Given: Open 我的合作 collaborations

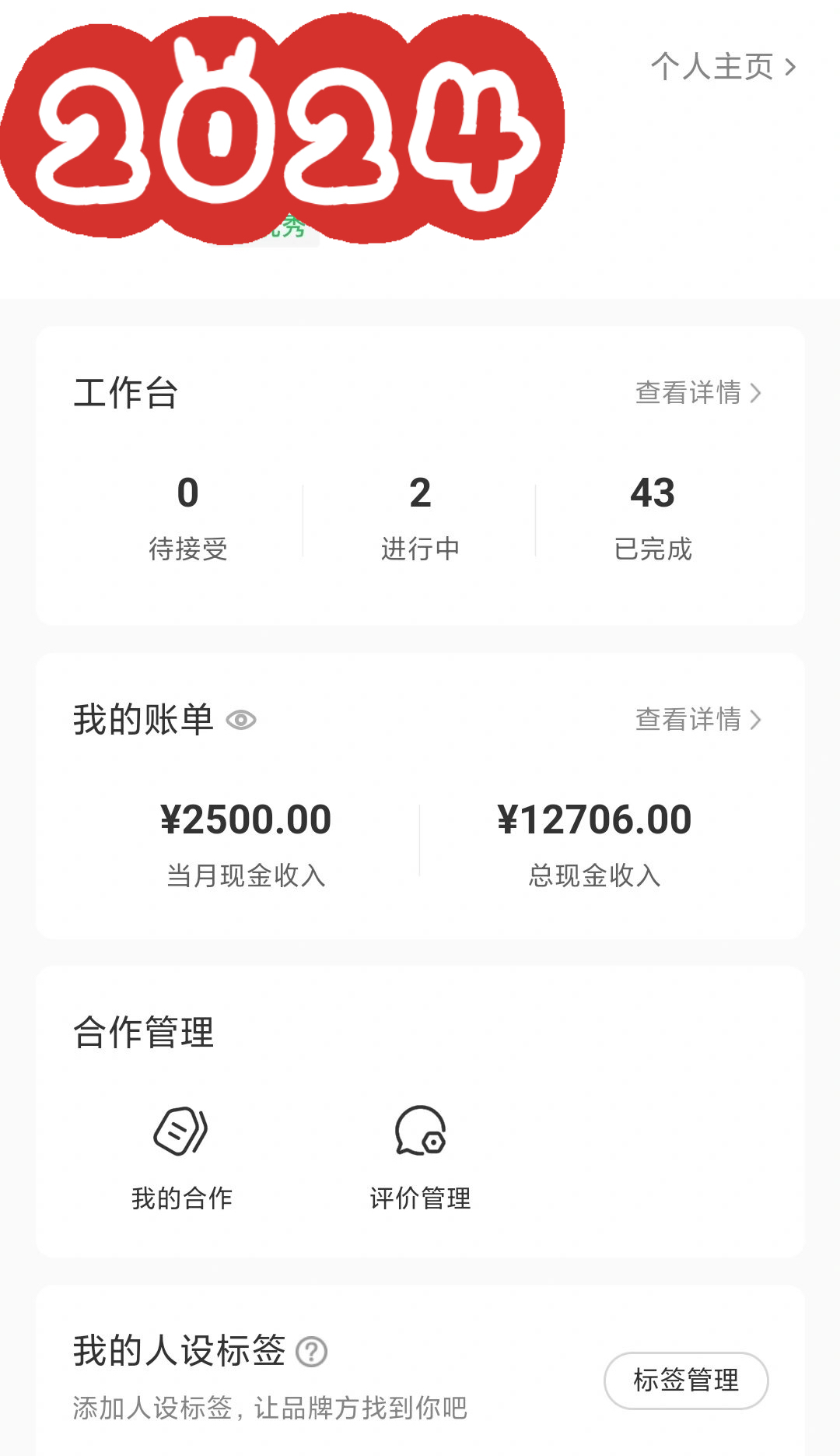Looking at the screenshot, I should click(181, 1156).
